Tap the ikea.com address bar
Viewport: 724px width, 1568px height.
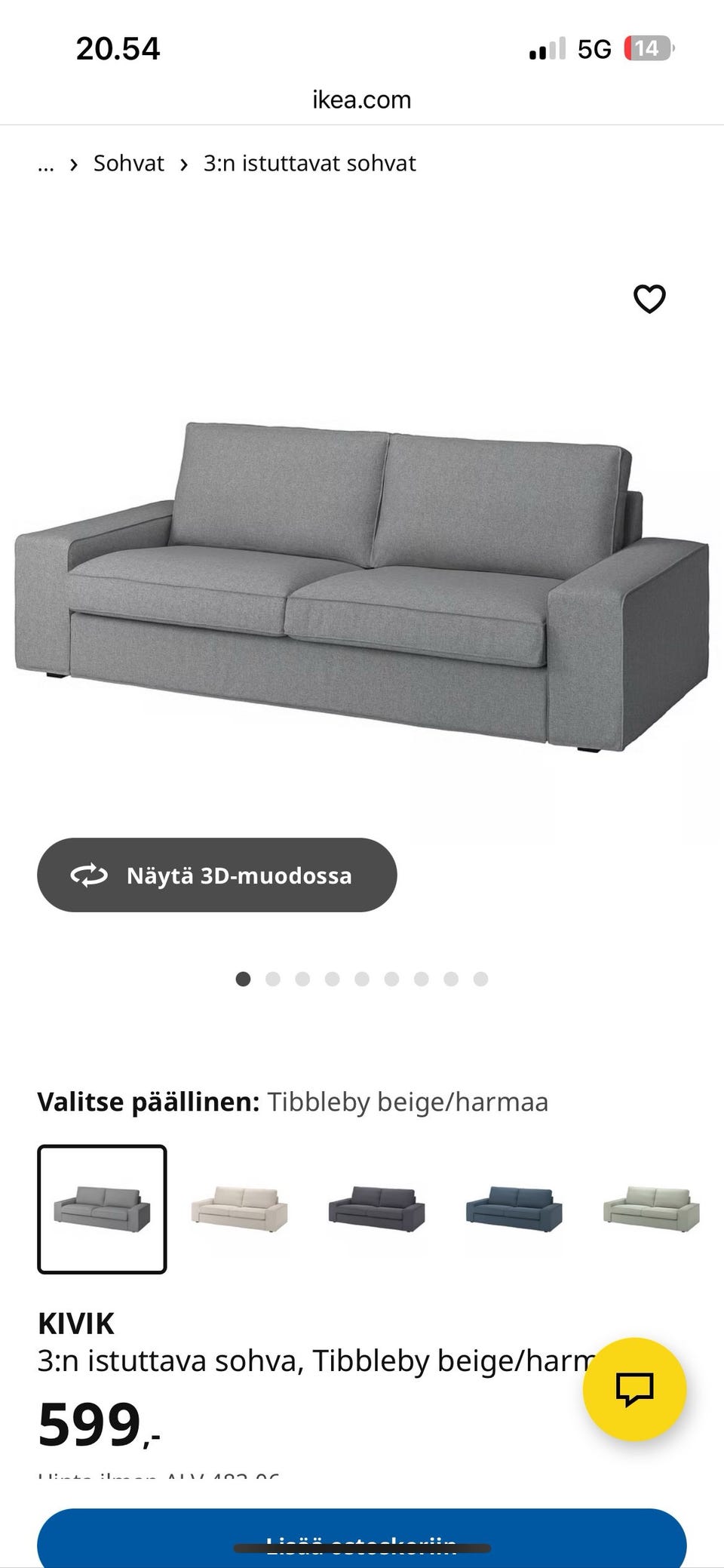[361, 99]
